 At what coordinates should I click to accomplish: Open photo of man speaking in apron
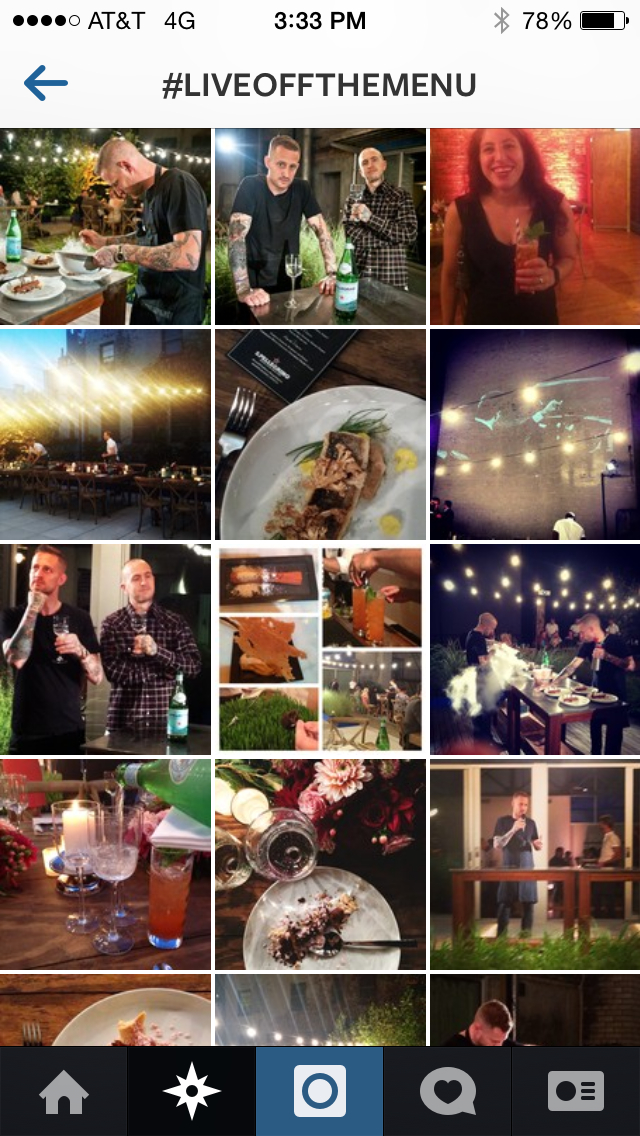535,864
